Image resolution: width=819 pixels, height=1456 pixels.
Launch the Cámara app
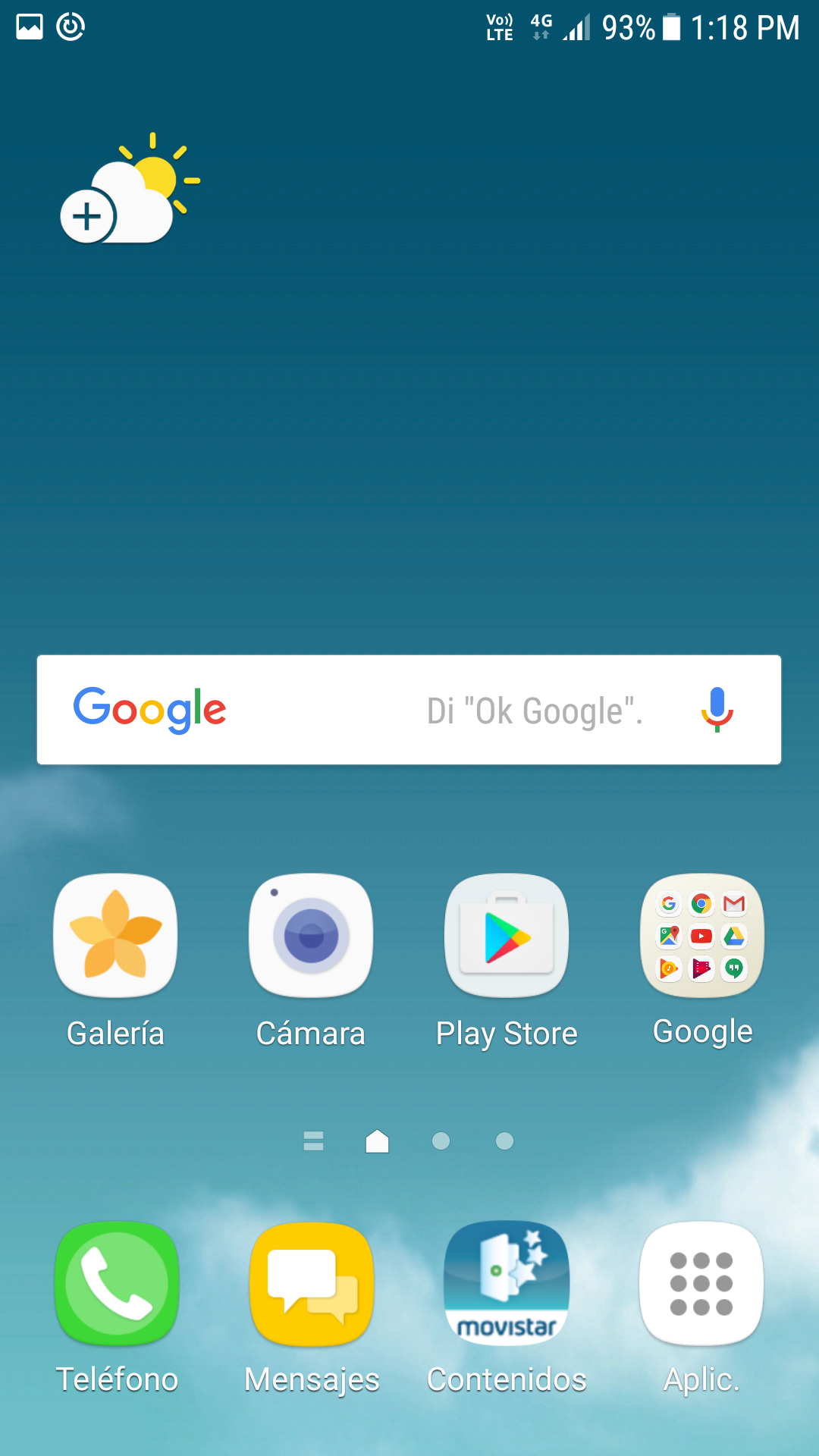(311, 936)
